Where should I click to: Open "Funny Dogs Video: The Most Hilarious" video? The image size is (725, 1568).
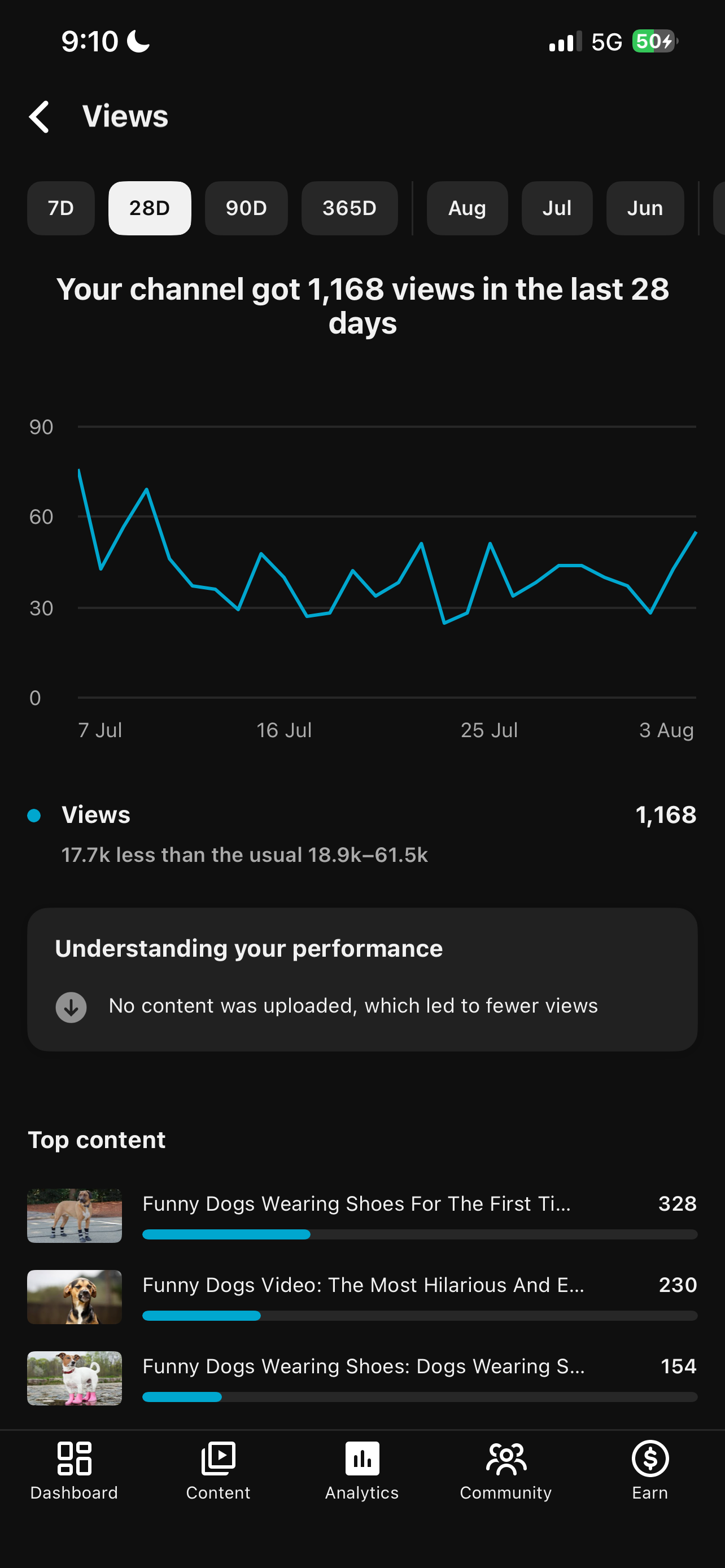pos(362,1297)
